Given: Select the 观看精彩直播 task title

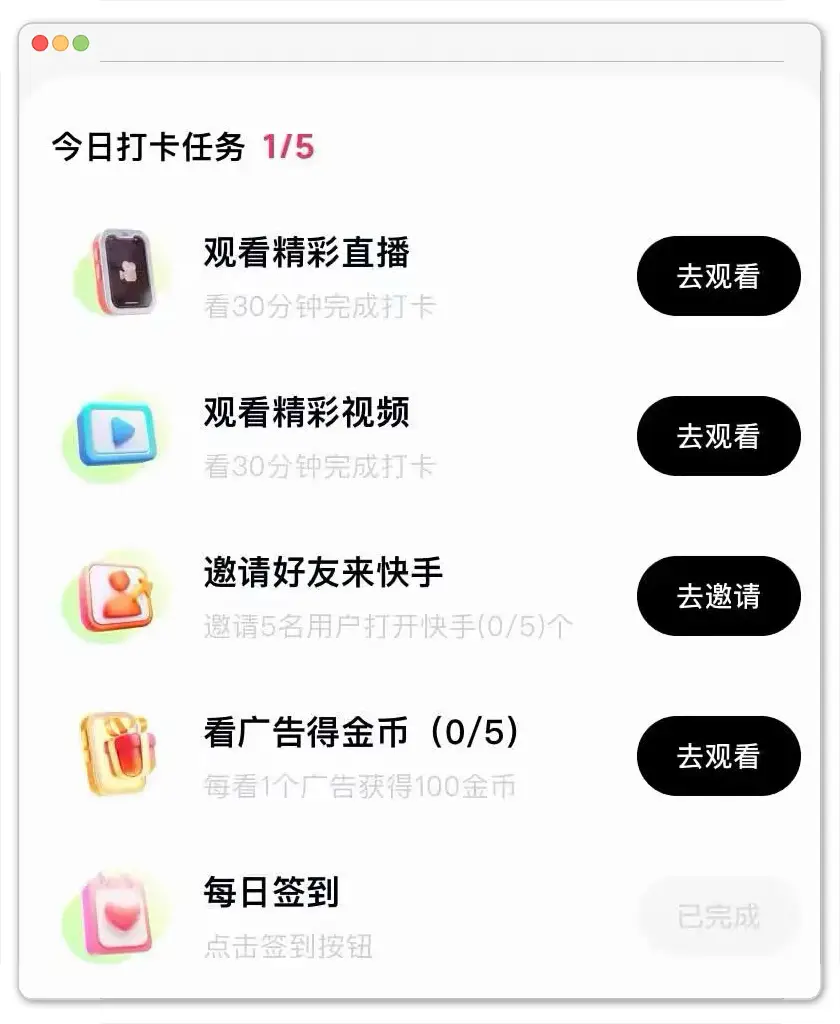Looking at the screenshot, I should coord(307,253).
